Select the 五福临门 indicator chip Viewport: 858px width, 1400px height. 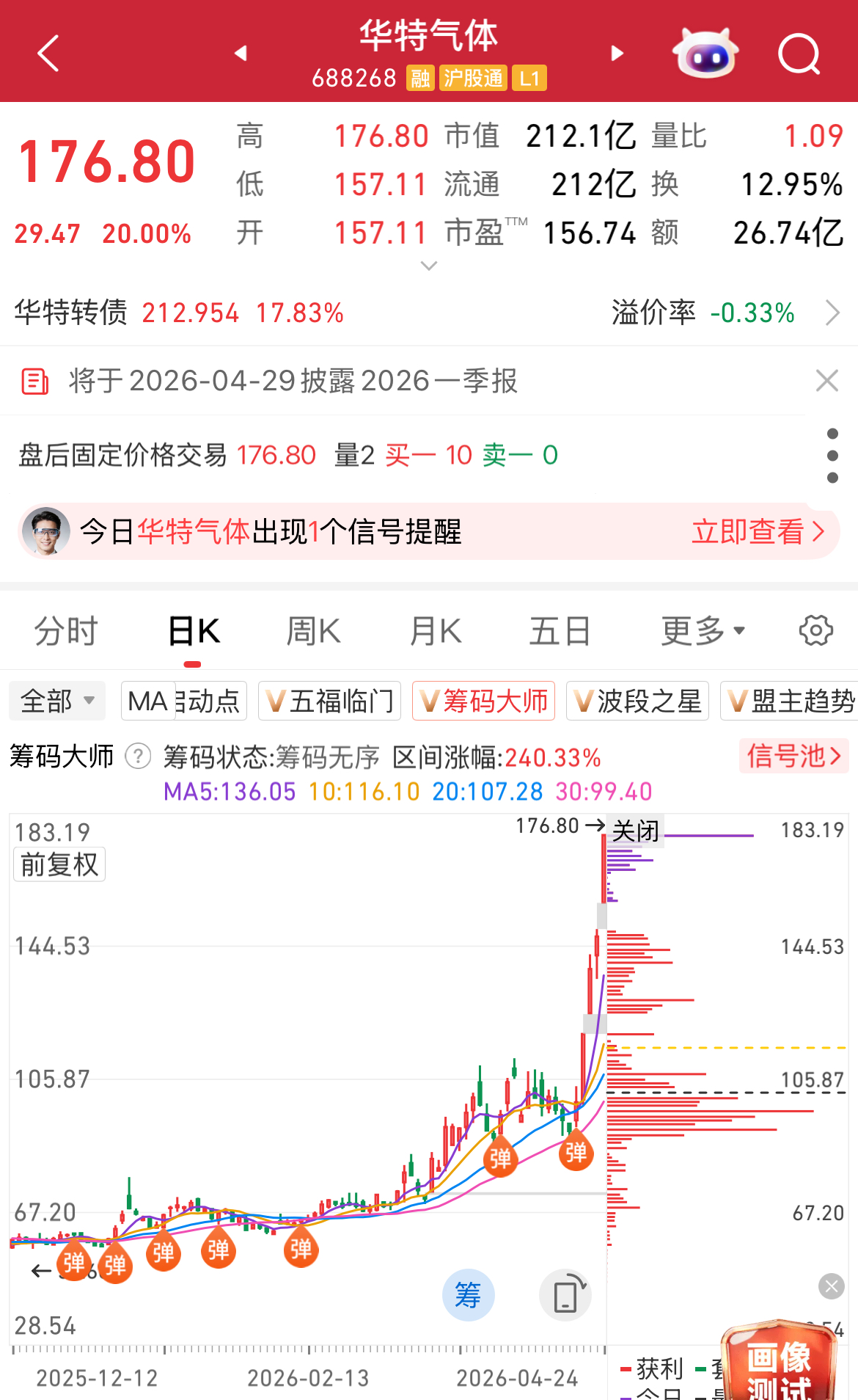(330, 701)
